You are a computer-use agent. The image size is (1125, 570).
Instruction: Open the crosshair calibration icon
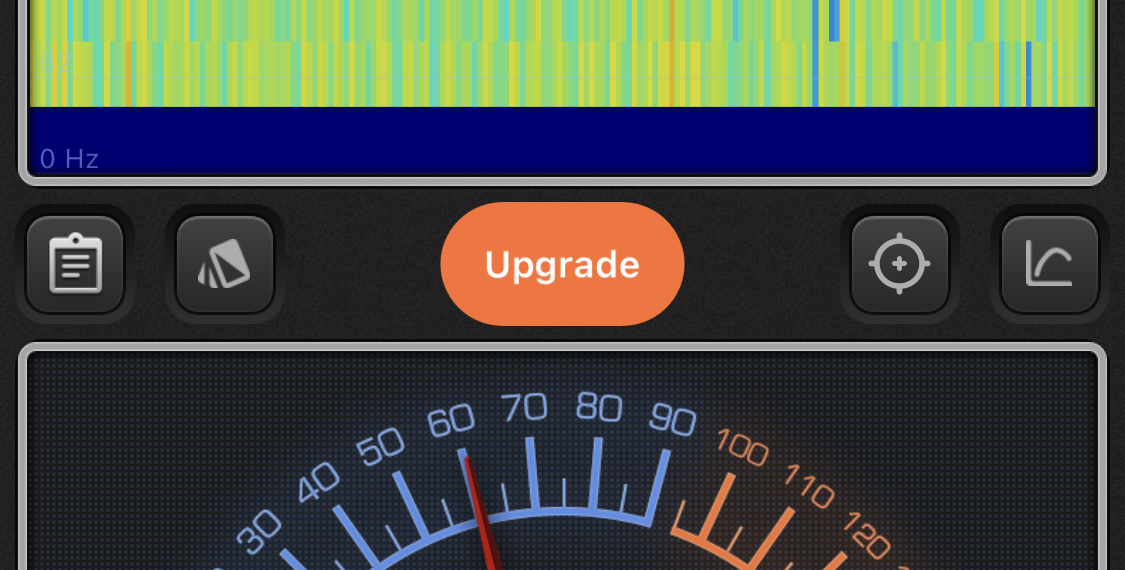pos(899,265)
